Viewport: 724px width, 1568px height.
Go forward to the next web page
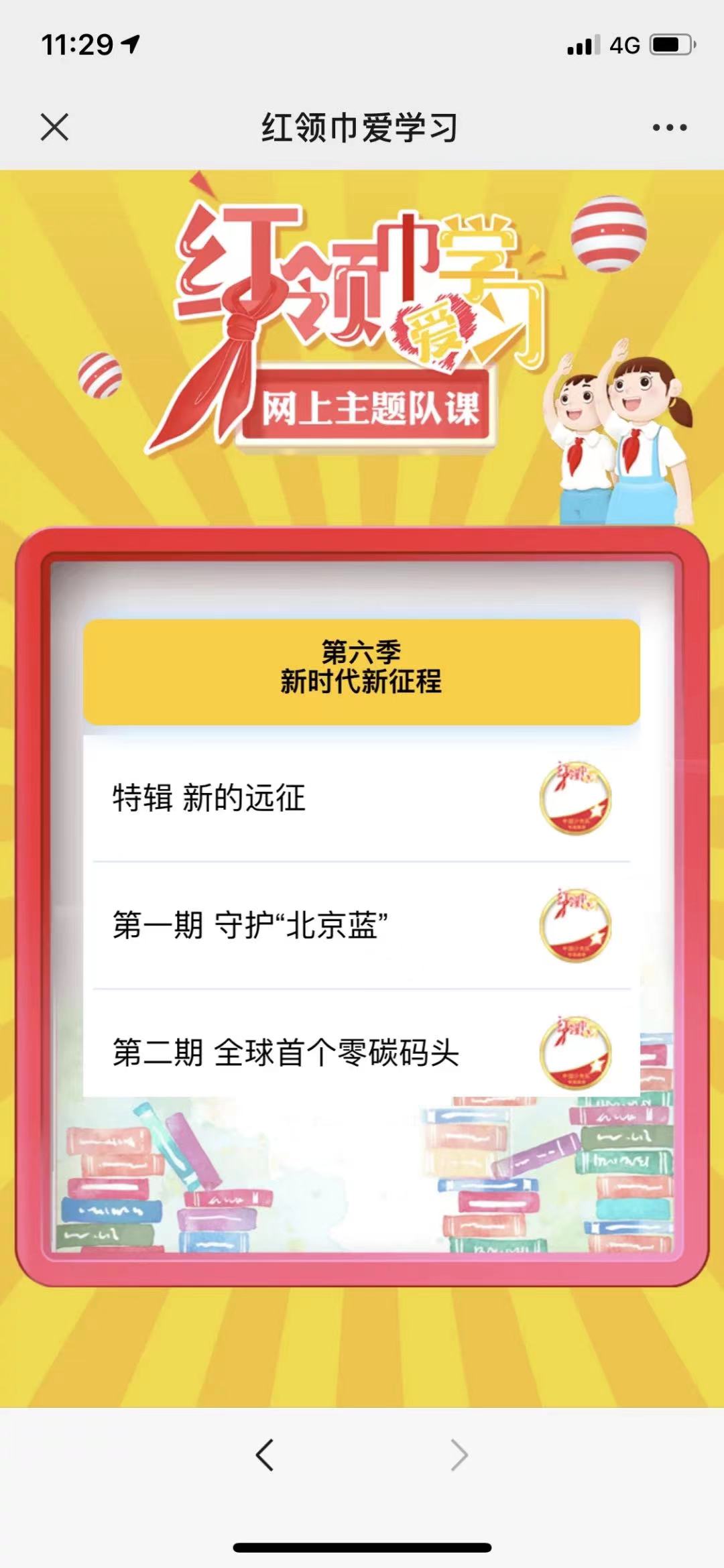(x=459, y=1455)
